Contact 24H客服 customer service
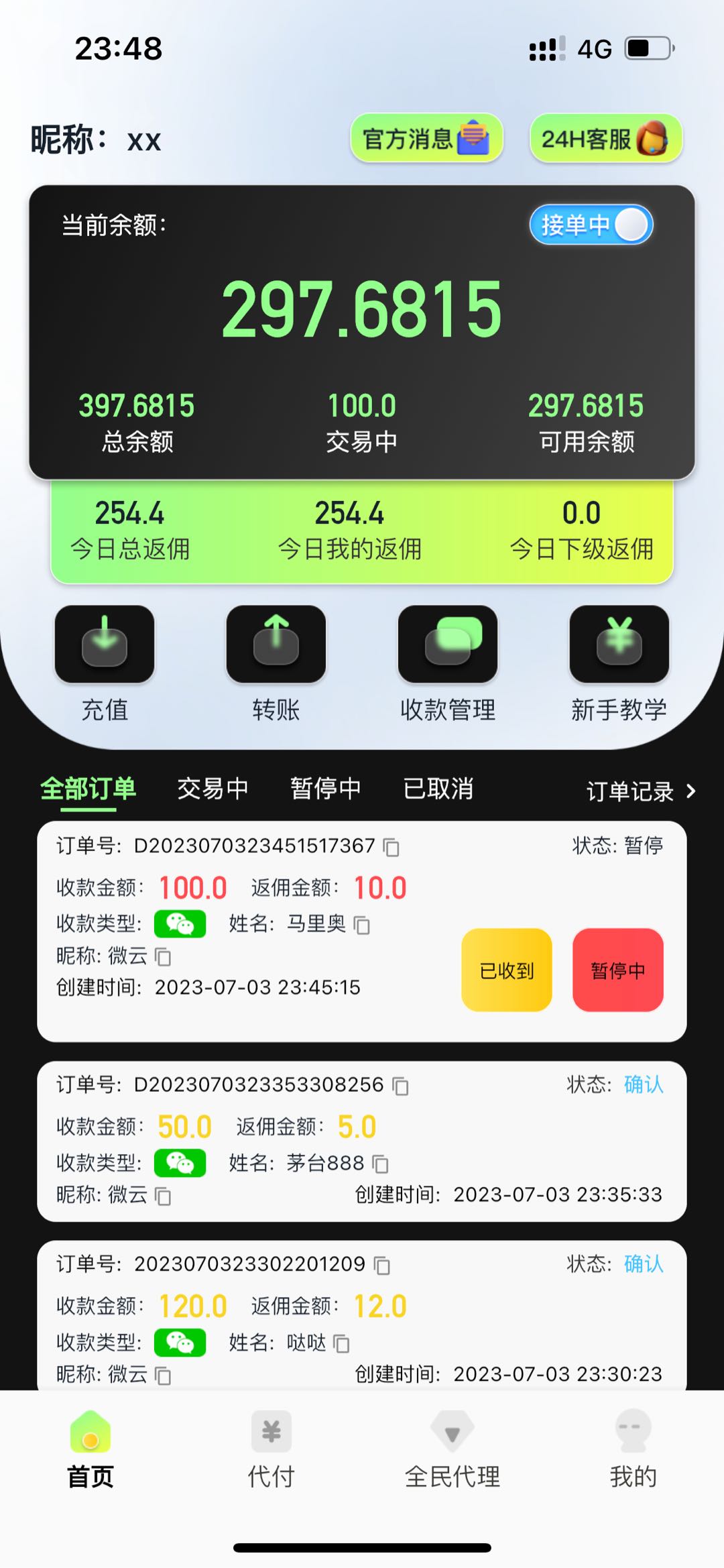The width and height of the screenshot is (724, 1568). pos(605,138)
